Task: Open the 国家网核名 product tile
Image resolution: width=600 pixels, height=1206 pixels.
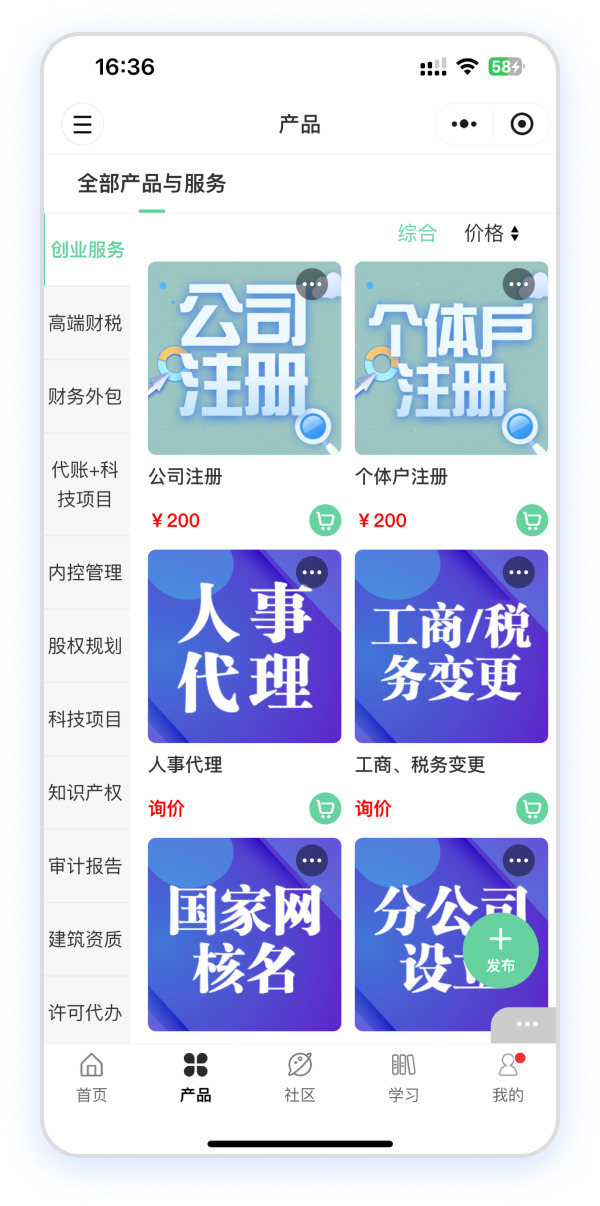Action: tap(244, 934)
